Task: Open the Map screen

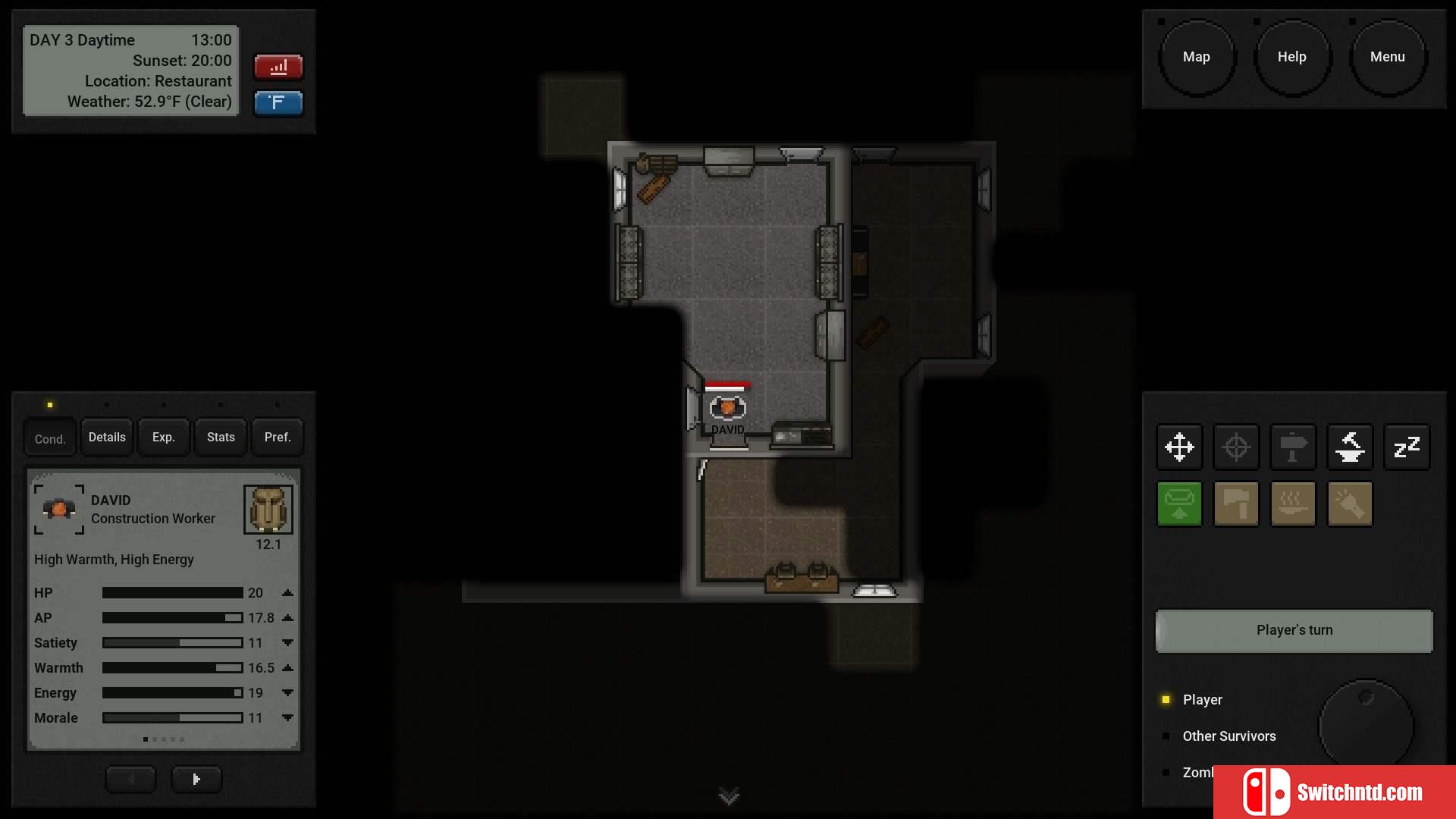Action: tap(1197, 58)
